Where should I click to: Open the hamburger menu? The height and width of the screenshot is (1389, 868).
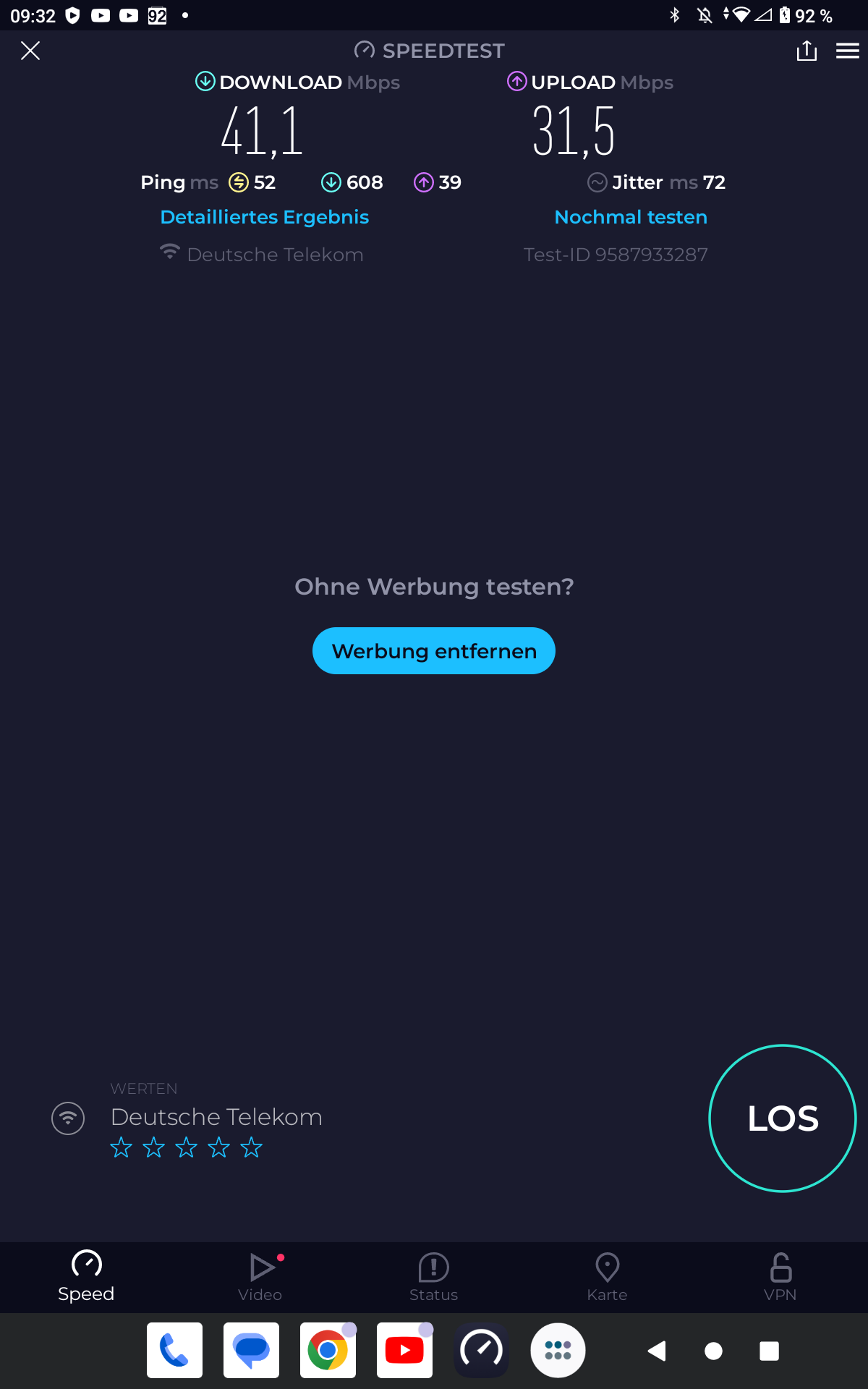(848, 51)
